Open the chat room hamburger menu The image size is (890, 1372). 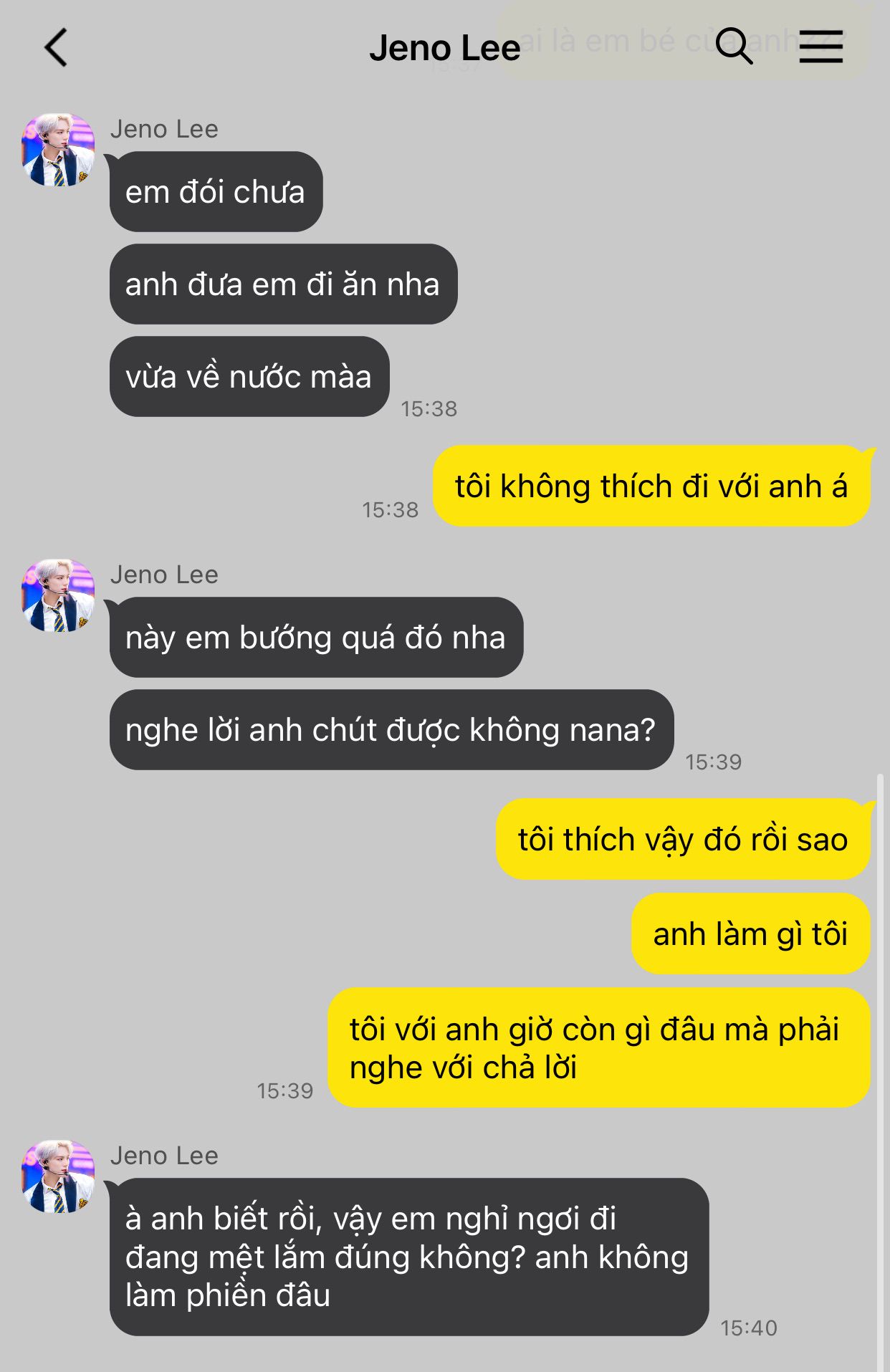click(820, 47)
